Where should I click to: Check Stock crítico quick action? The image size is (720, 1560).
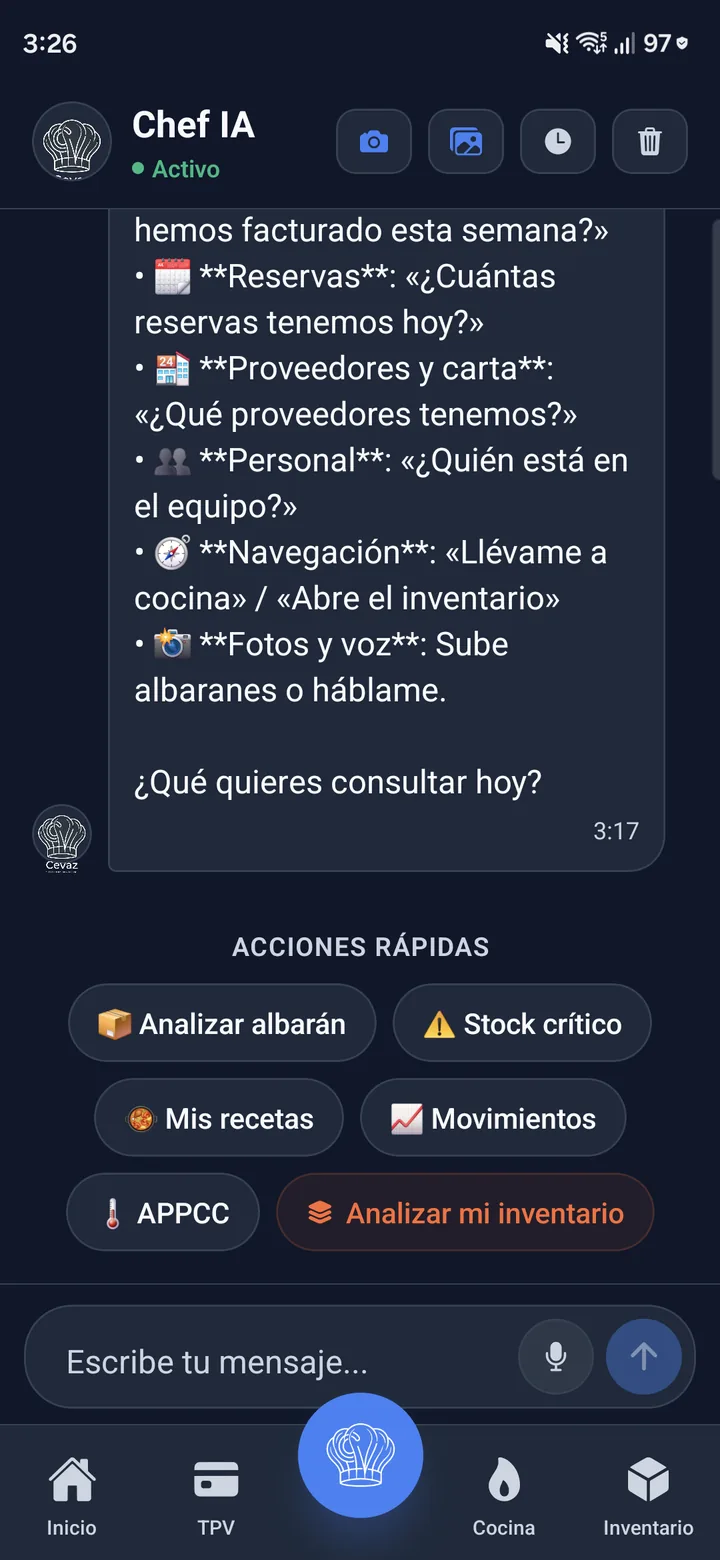pyautogui.click(x=522, y=1023)
